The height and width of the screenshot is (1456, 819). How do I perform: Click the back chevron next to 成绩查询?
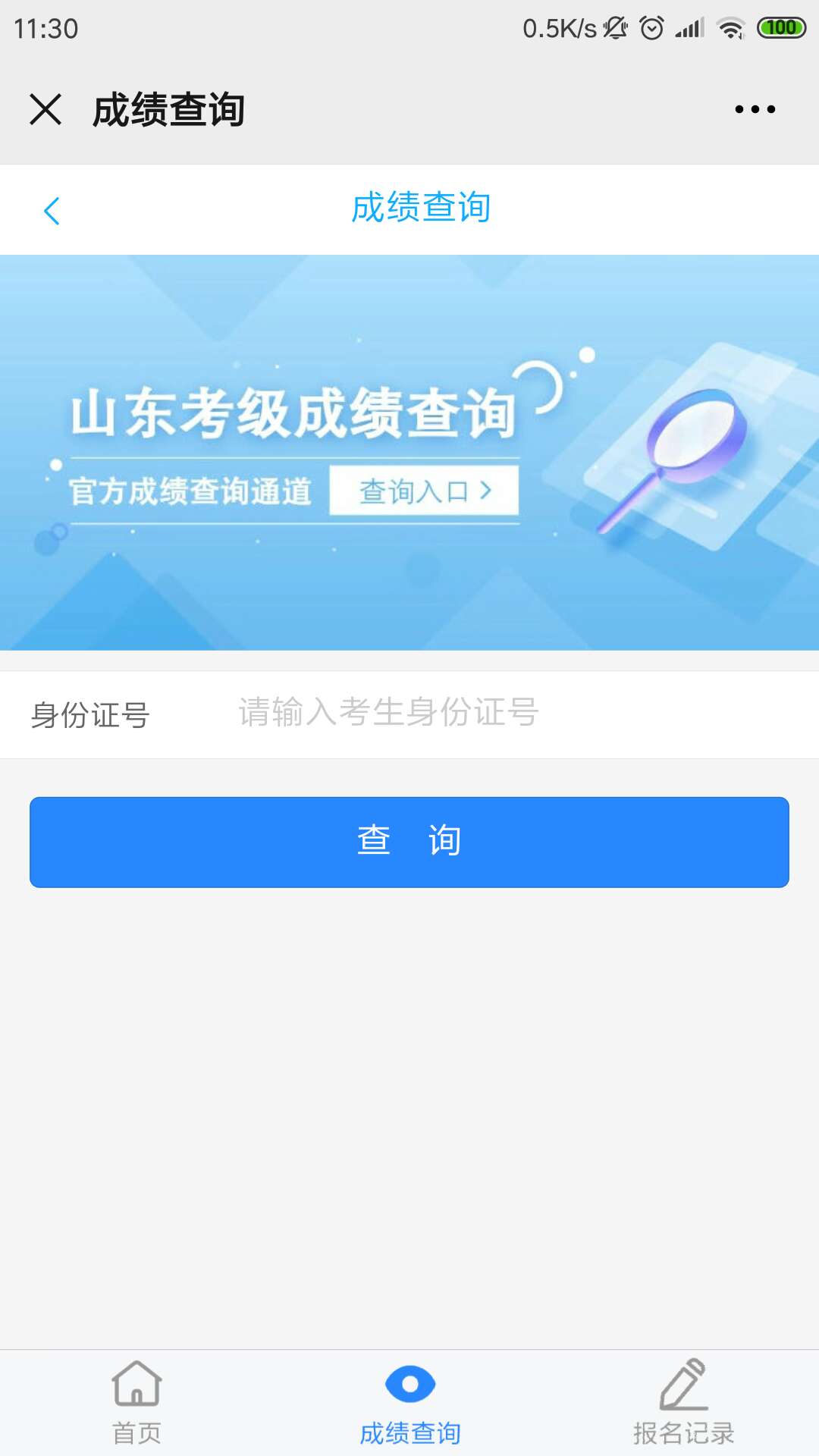click(x=52, y=210)
